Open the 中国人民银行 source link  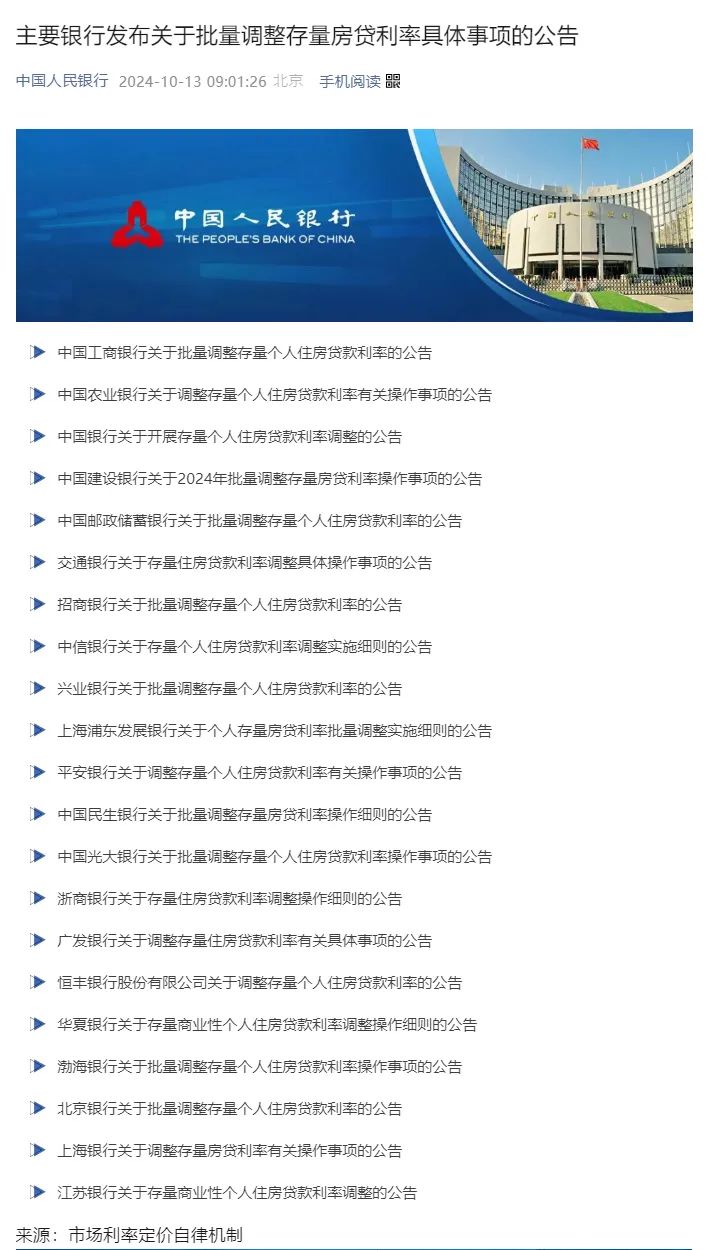click(x=62, y=81)
